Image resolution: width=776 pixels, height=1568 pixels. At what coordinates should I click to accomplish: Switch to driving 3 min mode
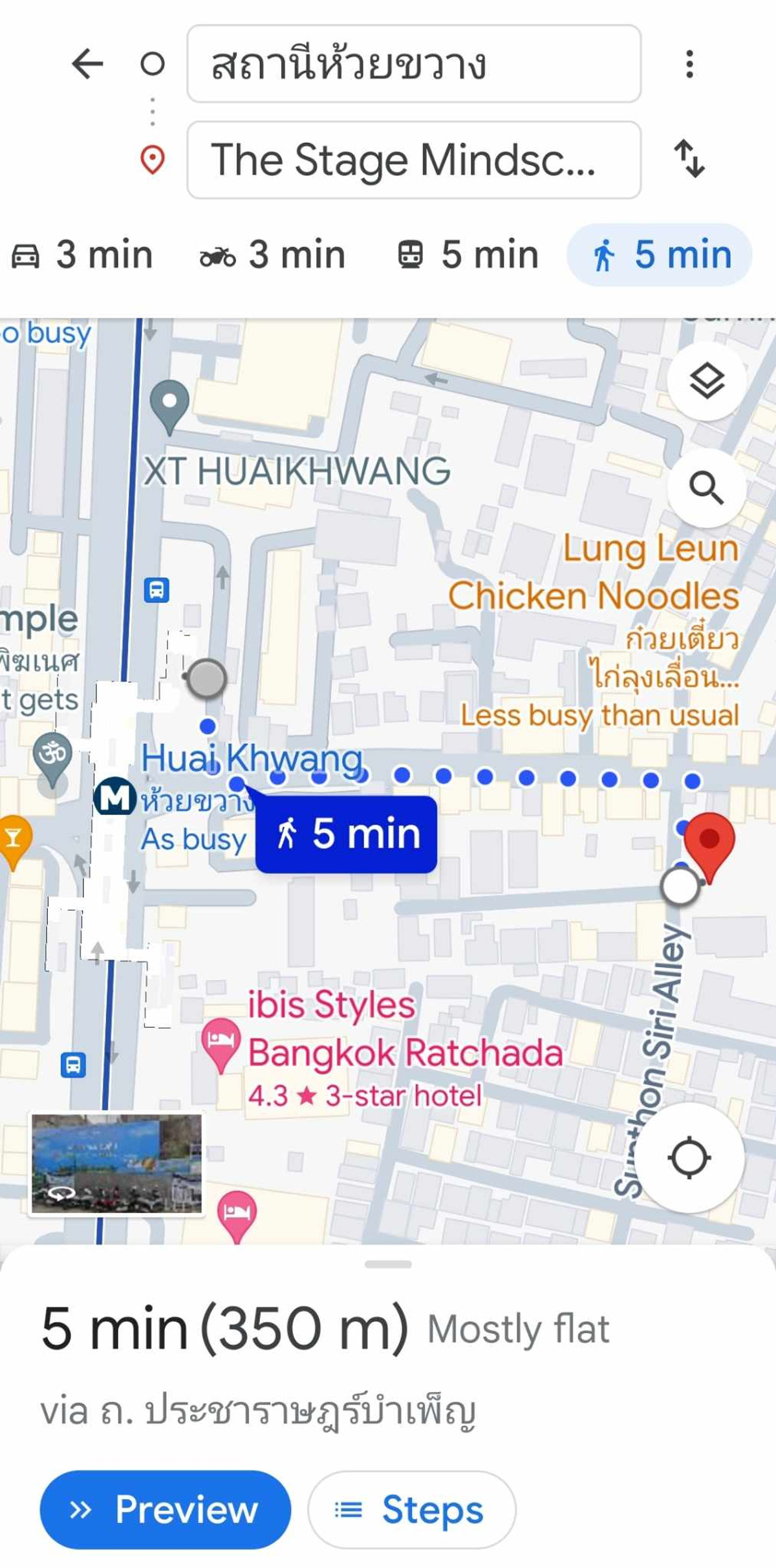pyautogui.click(x=82, y=254)
